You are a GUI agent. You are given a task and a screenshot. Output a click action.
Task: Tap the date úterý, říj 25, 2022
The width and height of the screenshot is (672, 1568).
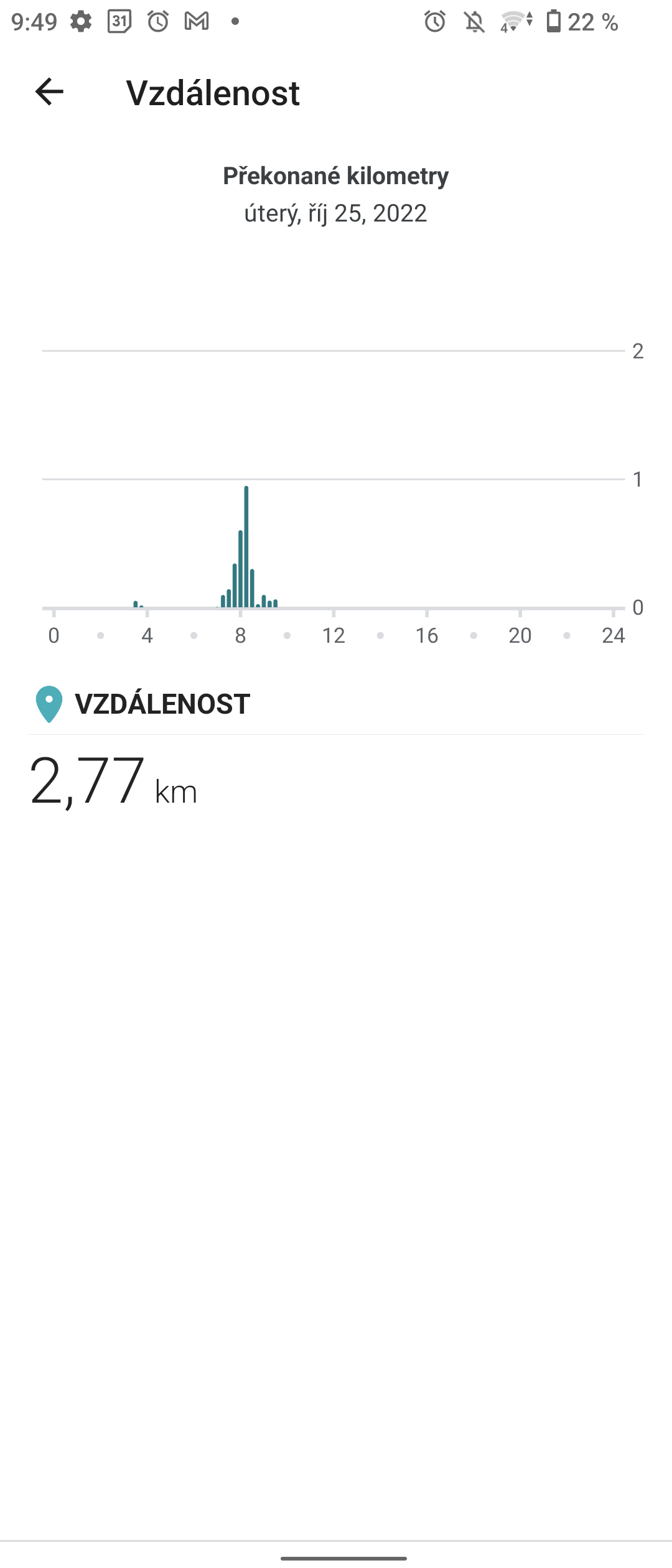335,214
